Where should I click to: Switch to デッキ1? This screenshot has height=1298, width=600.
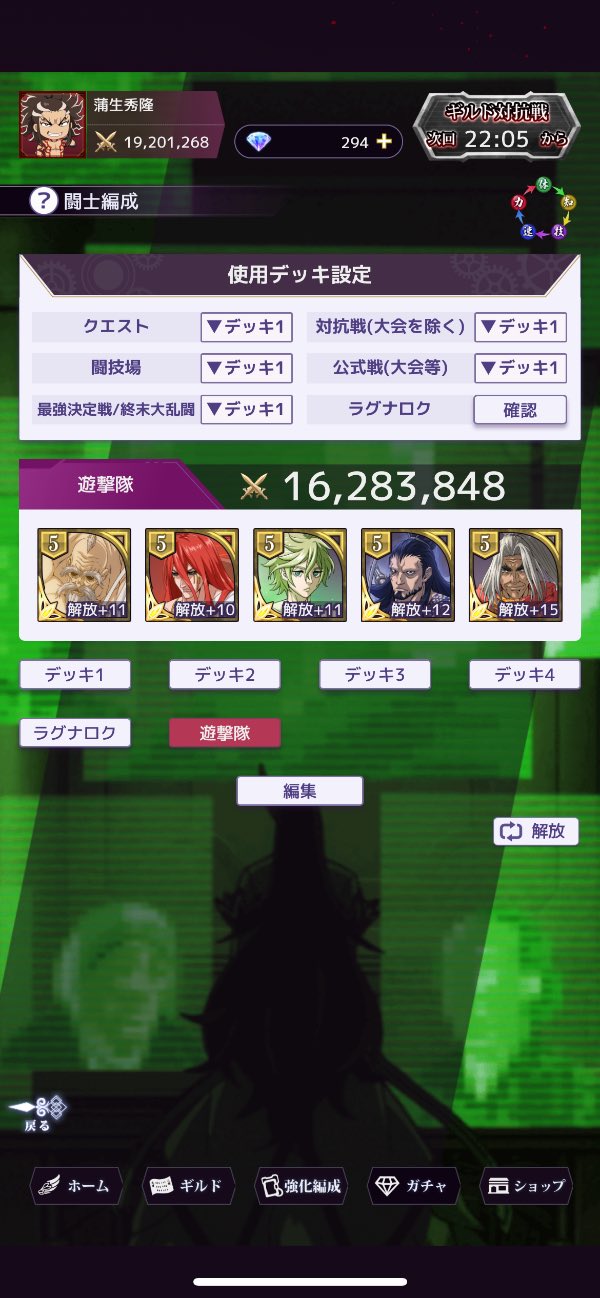click(75, 675)
